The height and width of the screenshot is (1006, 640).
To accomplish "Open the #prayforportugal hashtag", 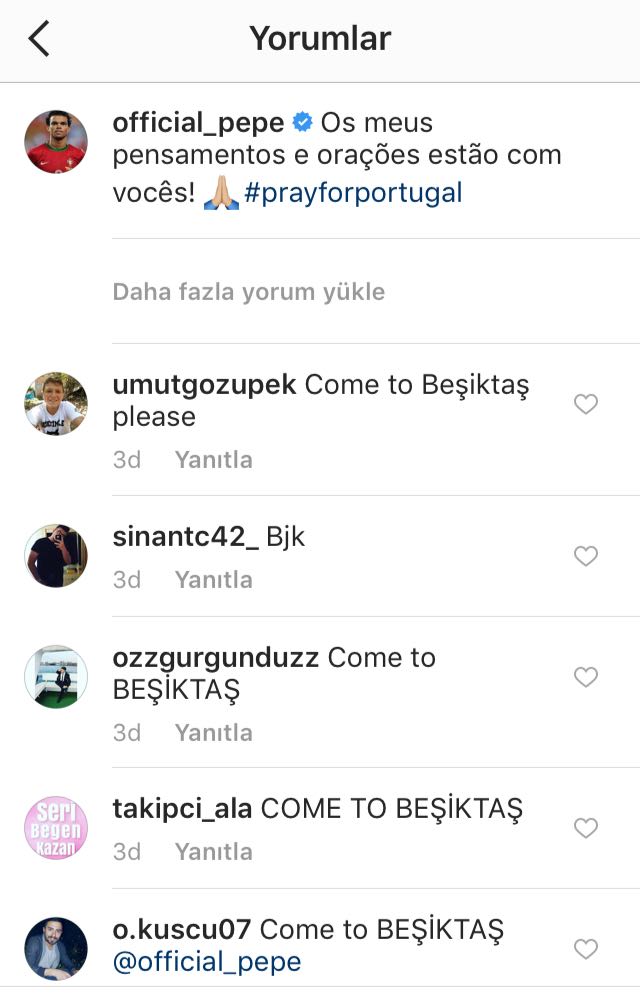I will [x=353, y=192].
